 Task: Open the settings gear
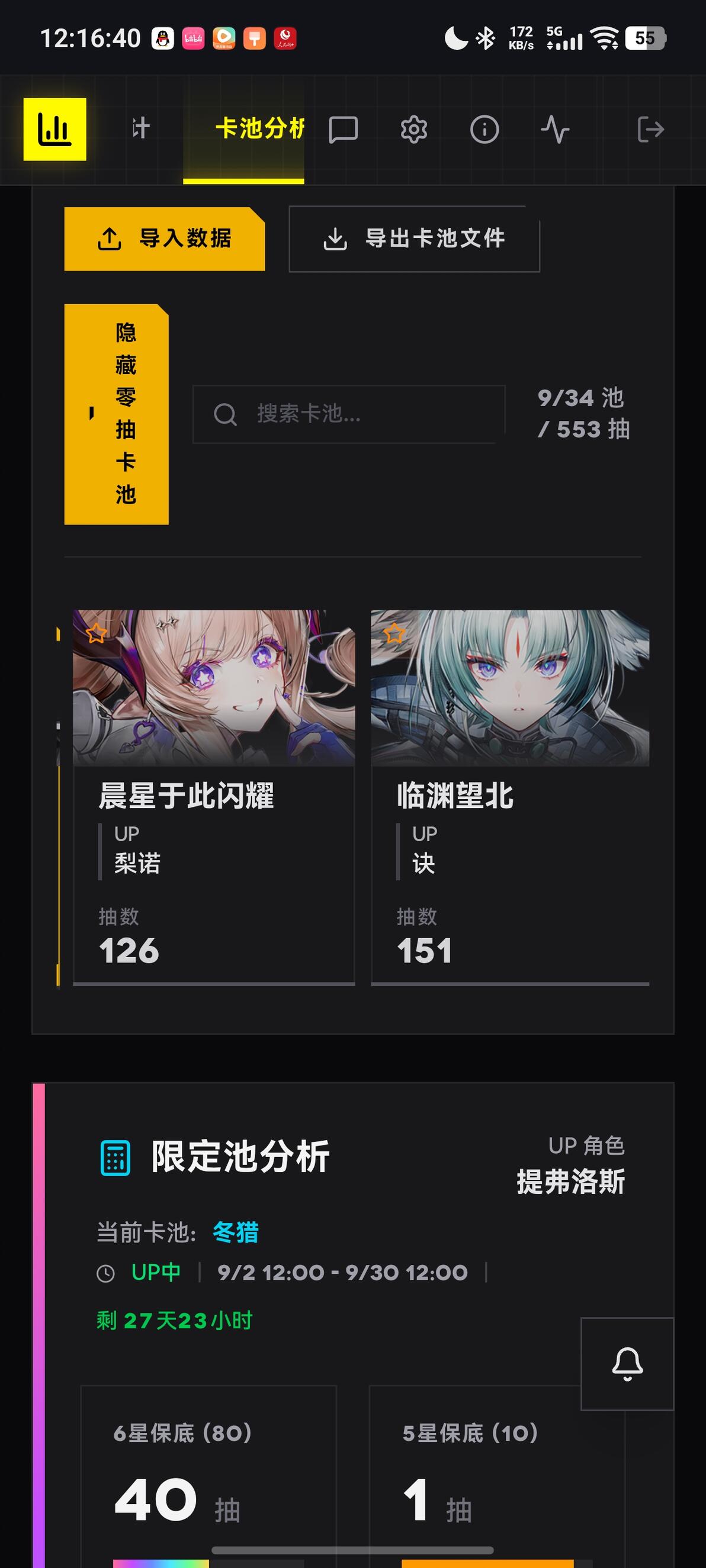tap(413, 130)
